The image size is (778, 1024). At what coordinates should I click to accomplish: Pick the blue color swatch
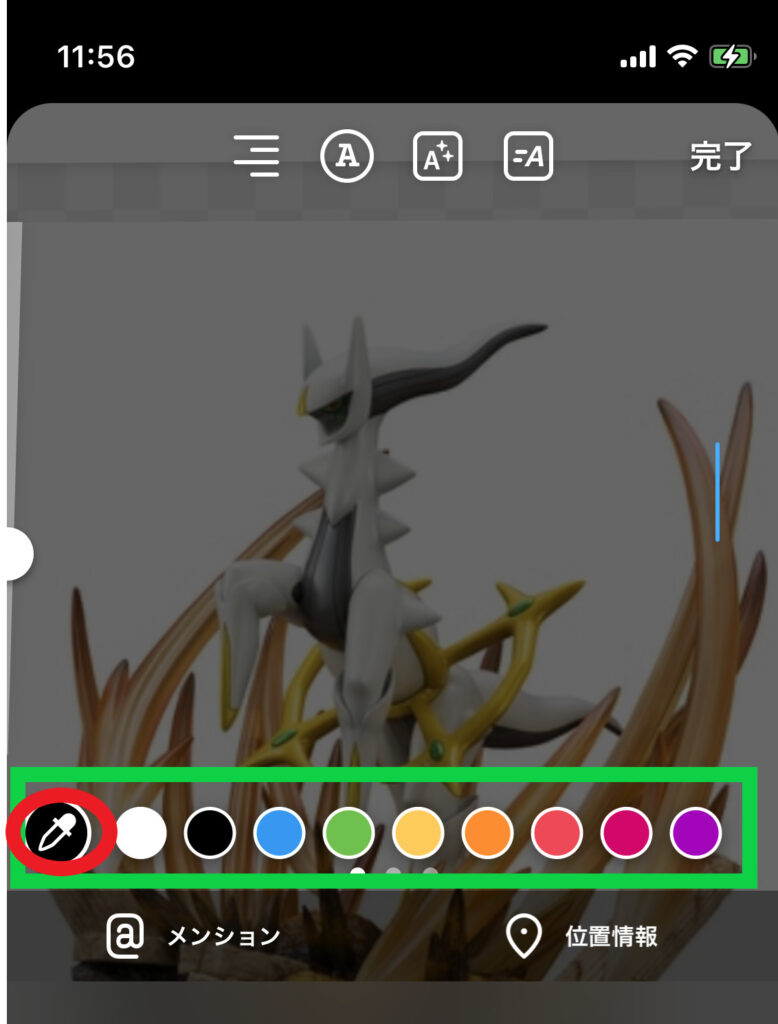point(279,832)
